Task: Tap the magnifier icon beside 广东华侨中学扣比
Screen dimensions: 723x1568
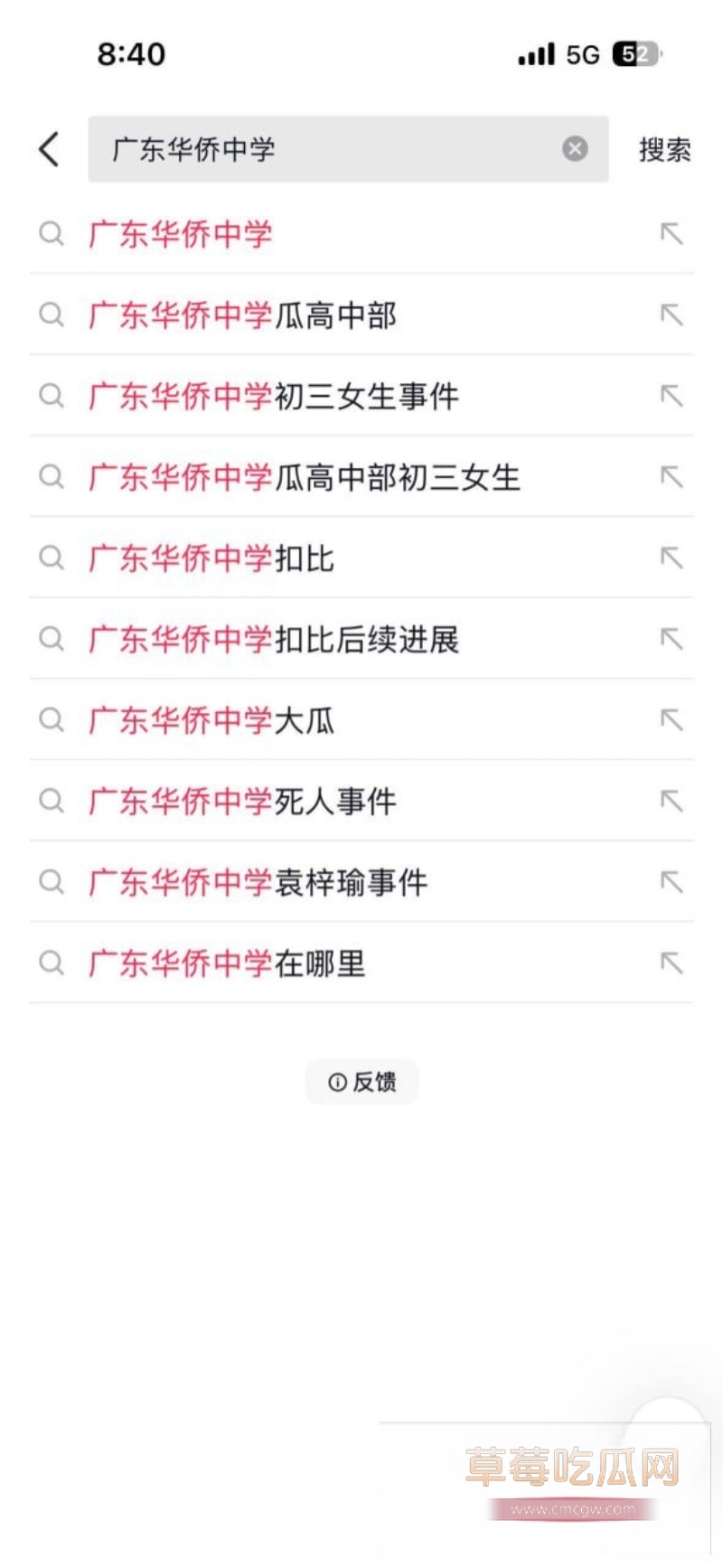Action: 52,559
